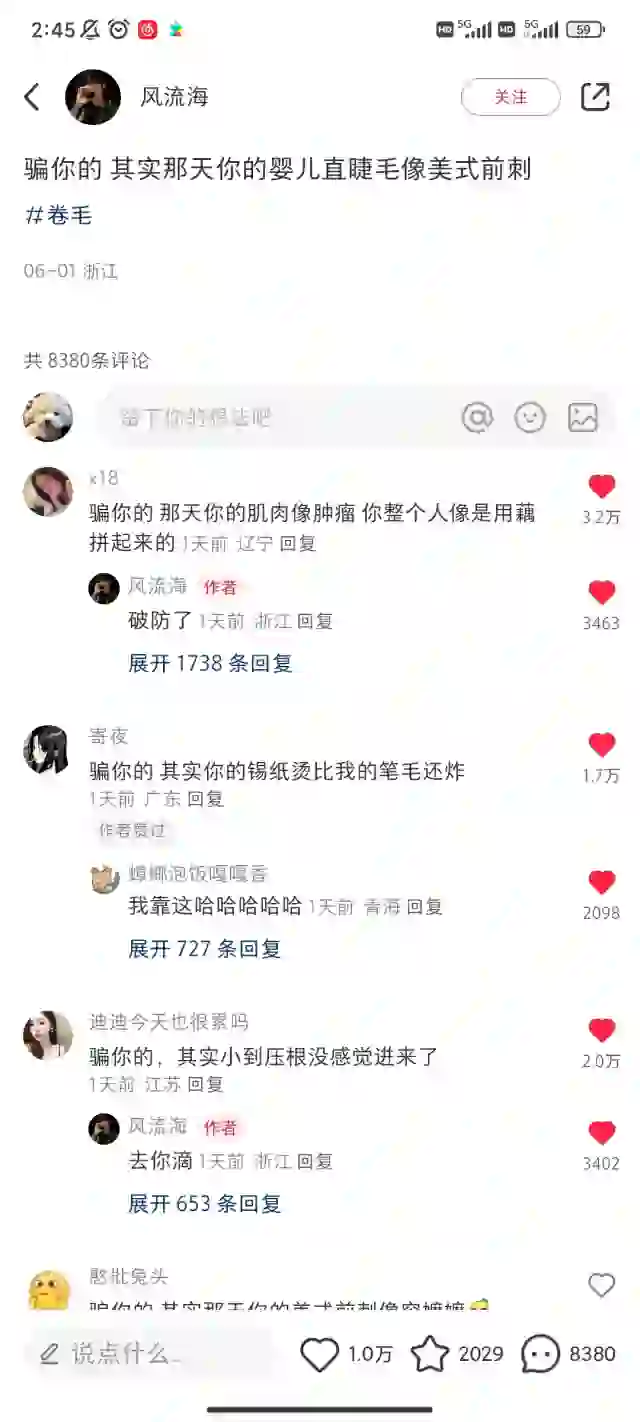Viewport: 640px width, 1422px height.
Task: Open the emoji picker in the comment box
Action: 530,417
